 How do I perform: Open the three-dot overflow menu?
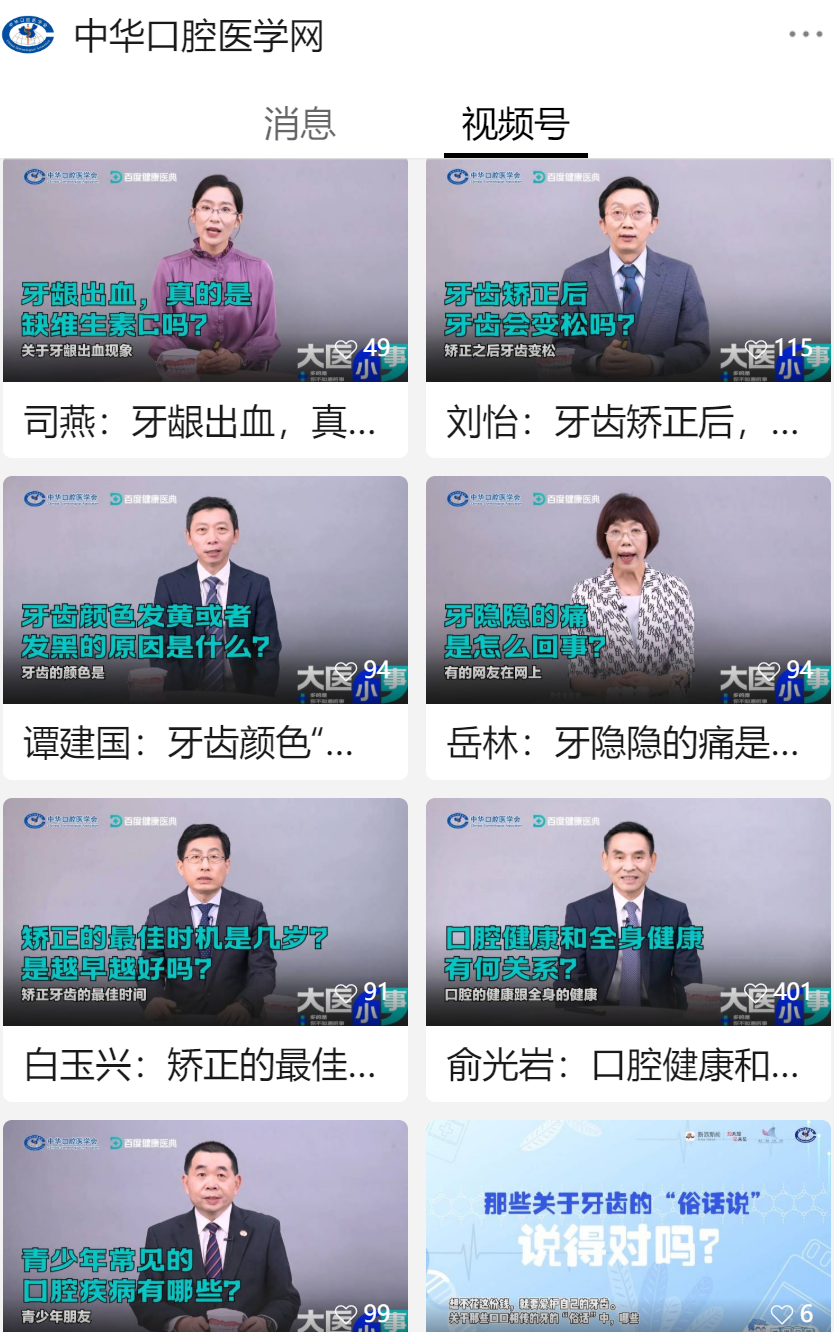[x=805, y=35]
